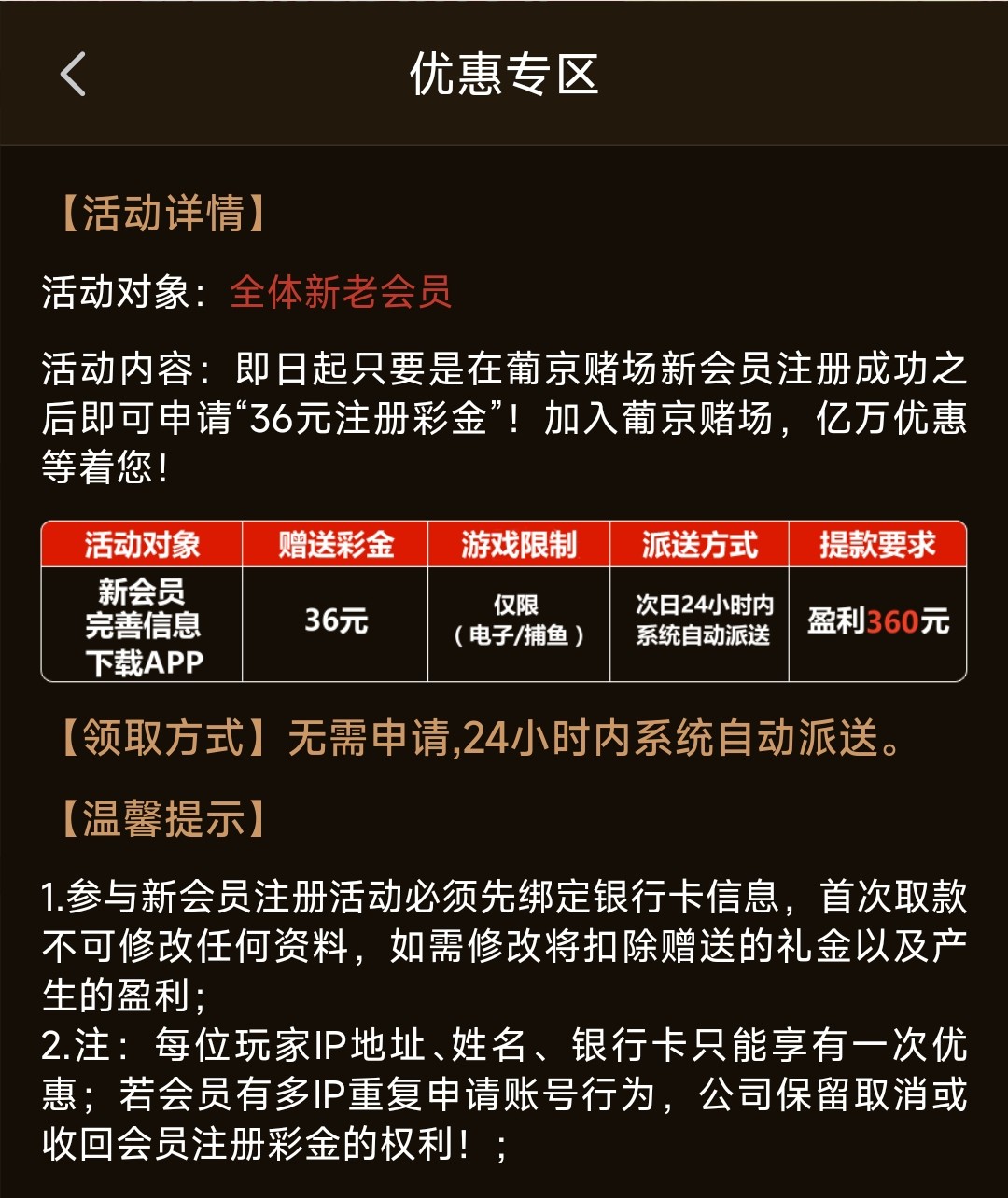Go back from the 优惠专区 page

pos(73,75)
